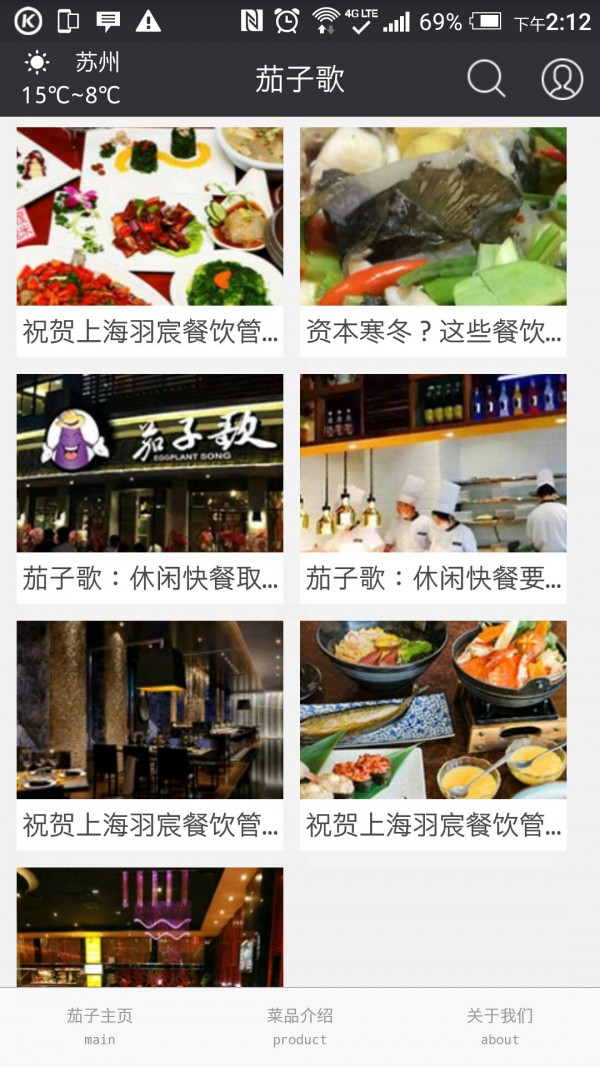Select the 关于我们 about tab
The width and height of the screenshot is (600, 1067).
pos(500,1026)
